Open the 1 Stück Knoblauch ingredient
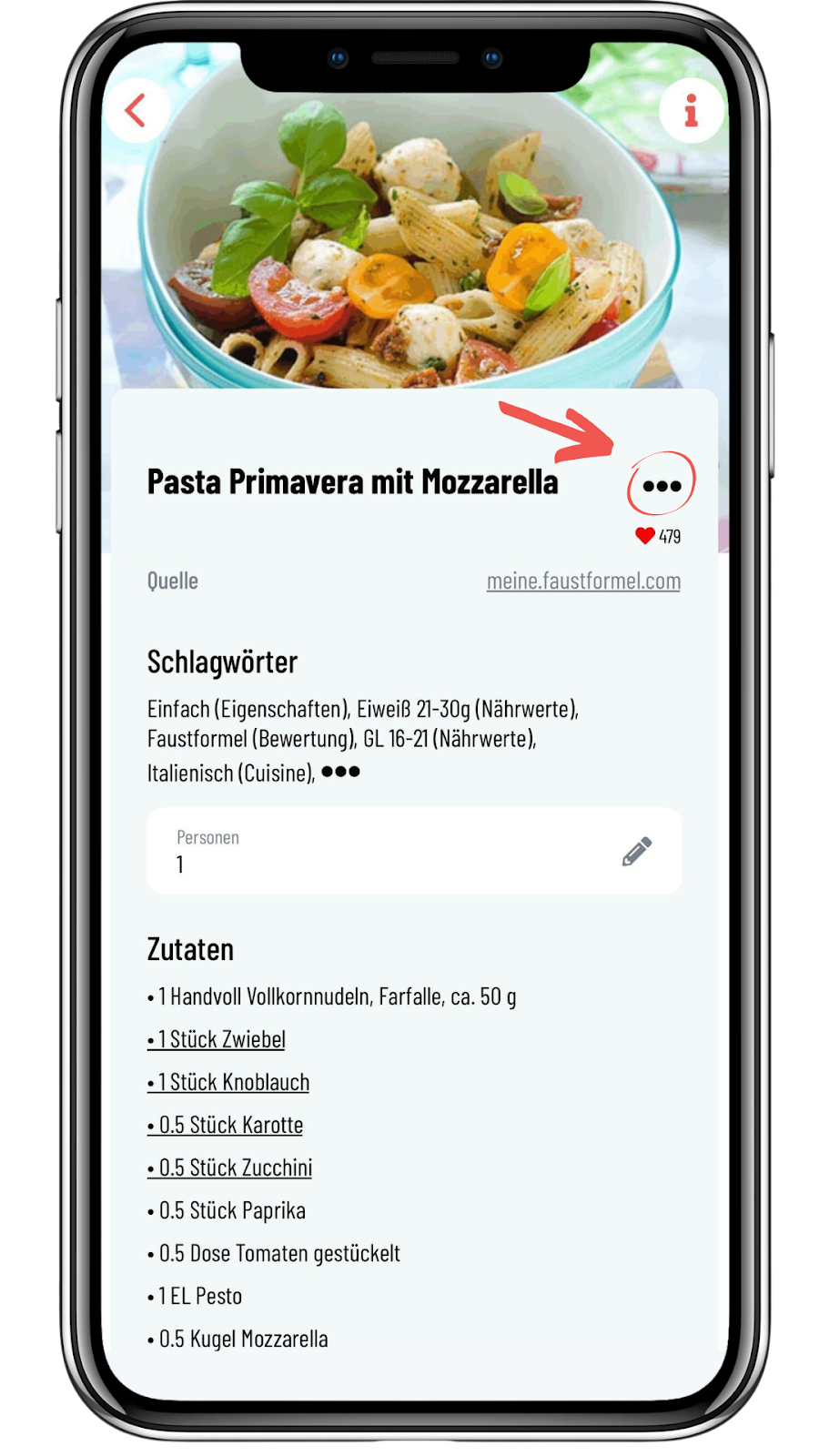 coord(229,1082)
